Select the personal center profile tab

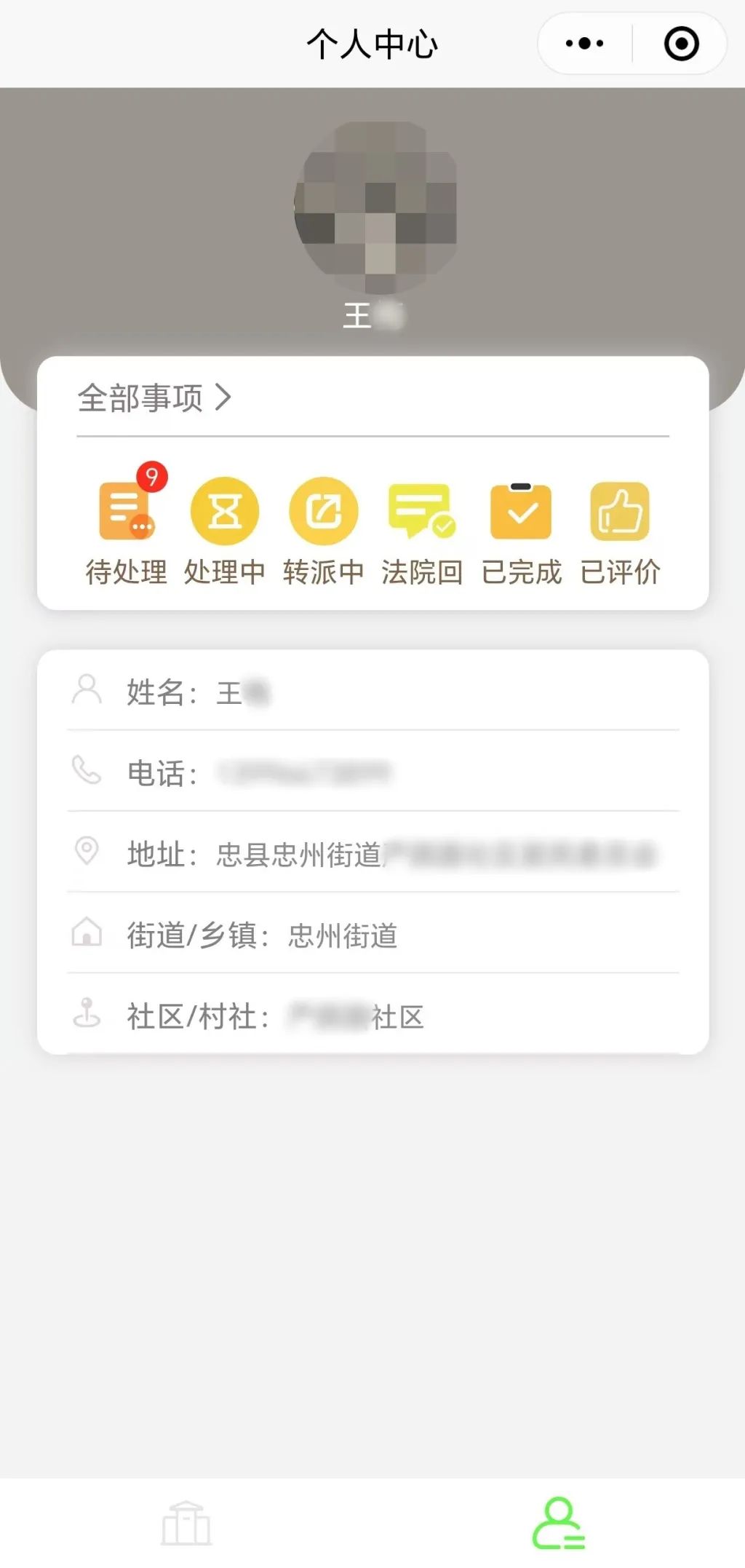coord(559,1523)
